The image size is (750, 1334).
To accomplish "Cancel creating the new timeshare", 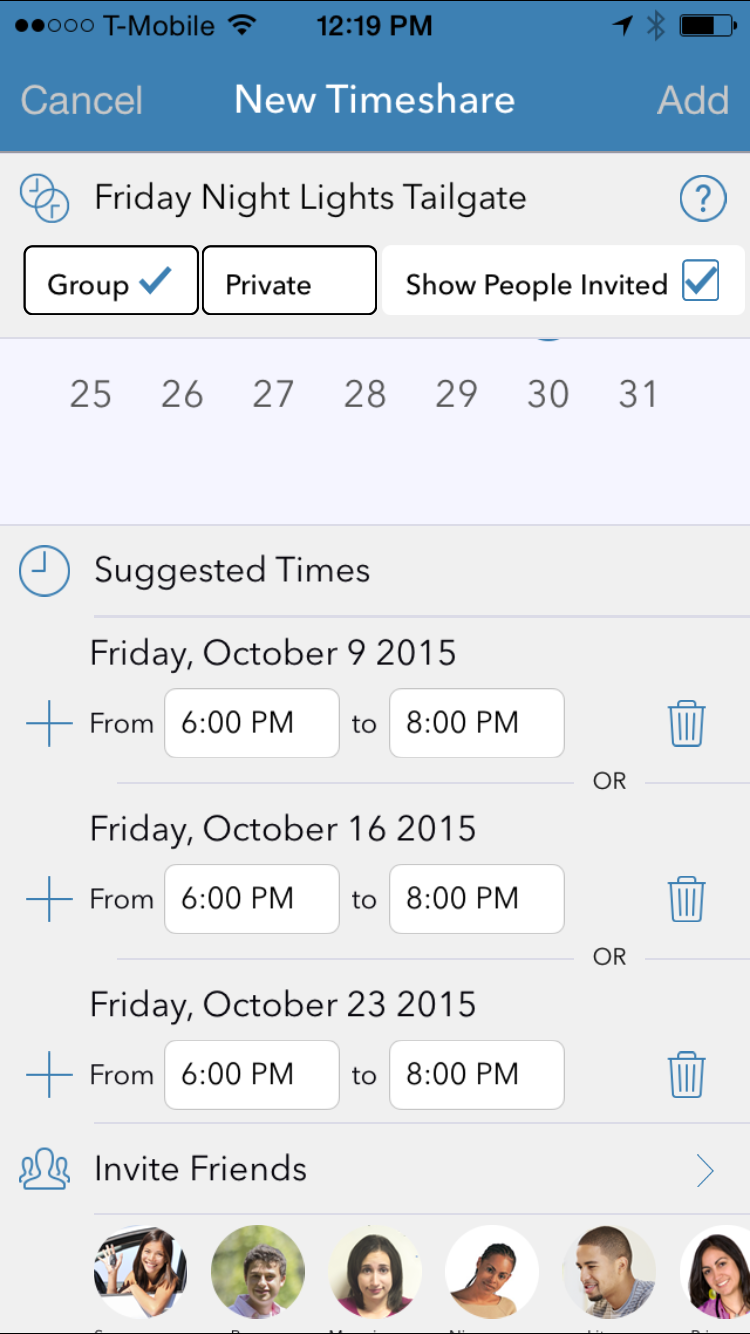I will click(x=82, y=100).
